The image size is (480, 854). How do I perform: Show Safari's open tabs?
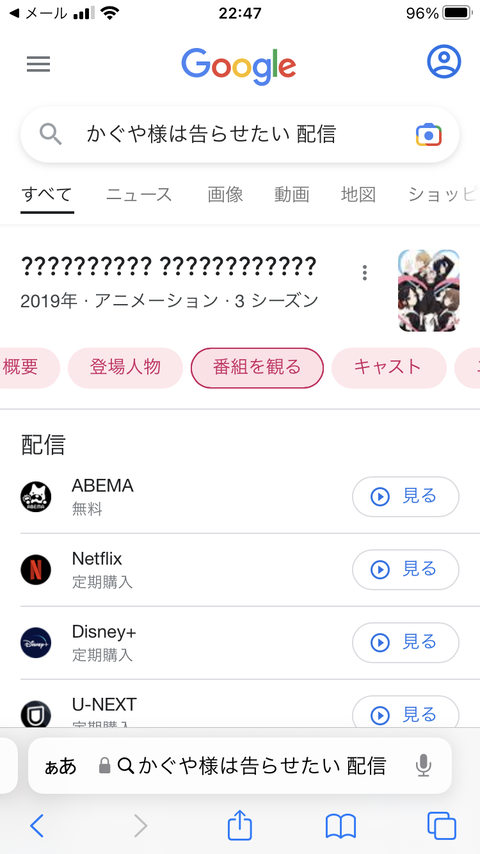[442, 826]
